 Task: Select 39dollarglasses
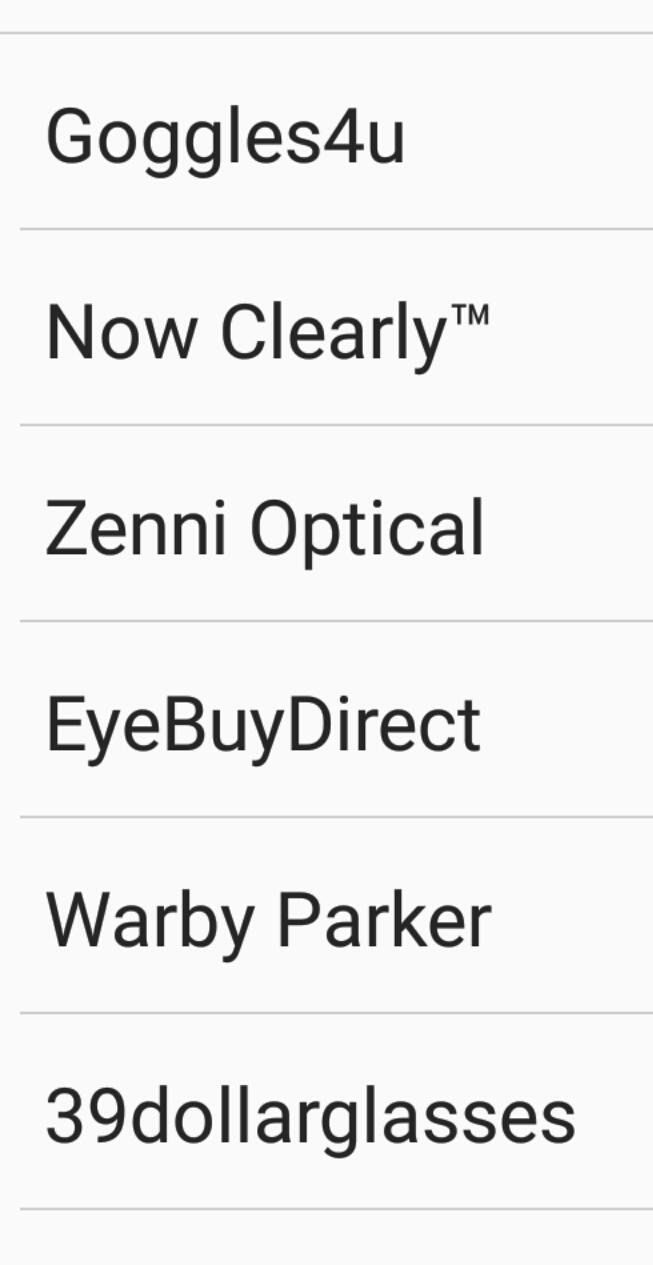pos(310,1116)
